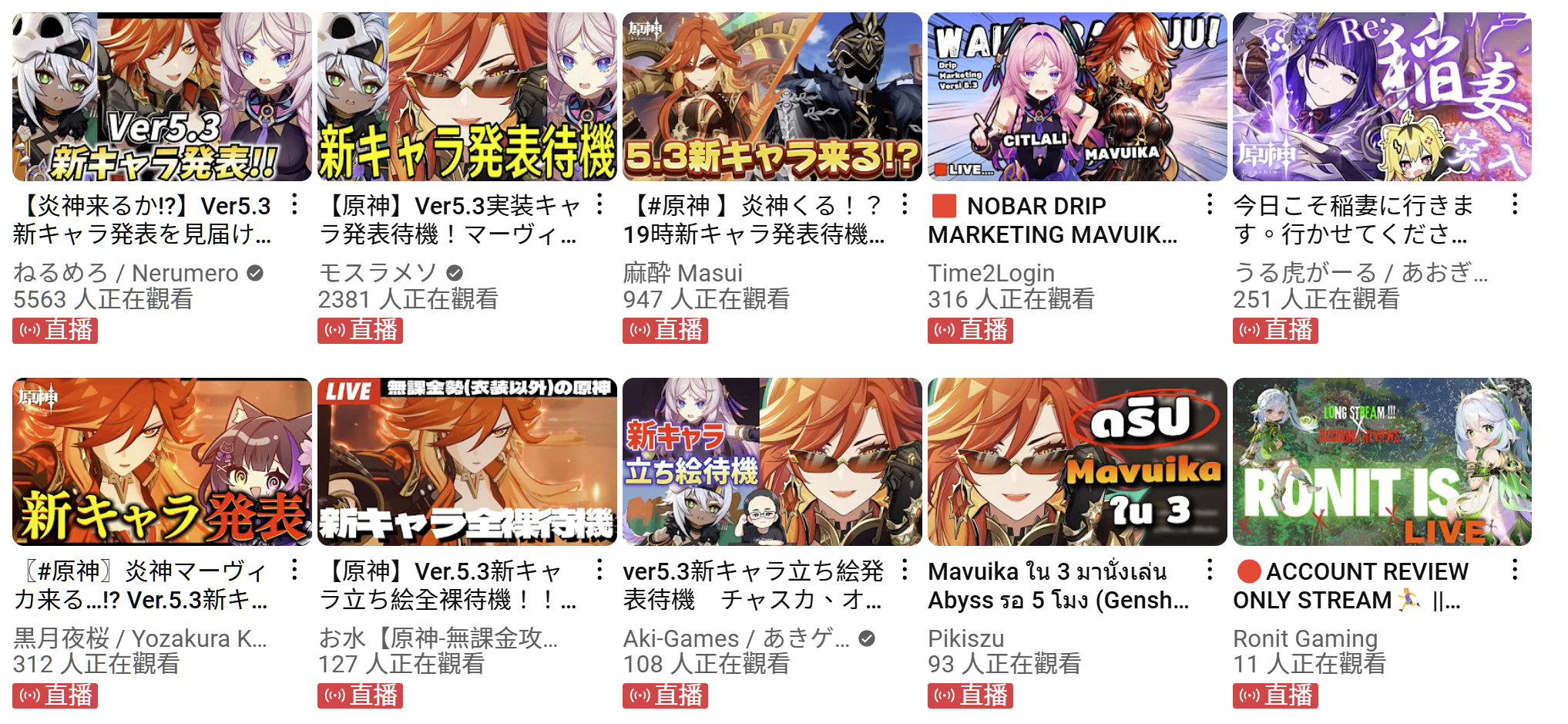Viewport: 1568px width, 724px height.
Task: Open overflow menu for 今日こそ稲妻に行きます video
Action: point(1515,204)
